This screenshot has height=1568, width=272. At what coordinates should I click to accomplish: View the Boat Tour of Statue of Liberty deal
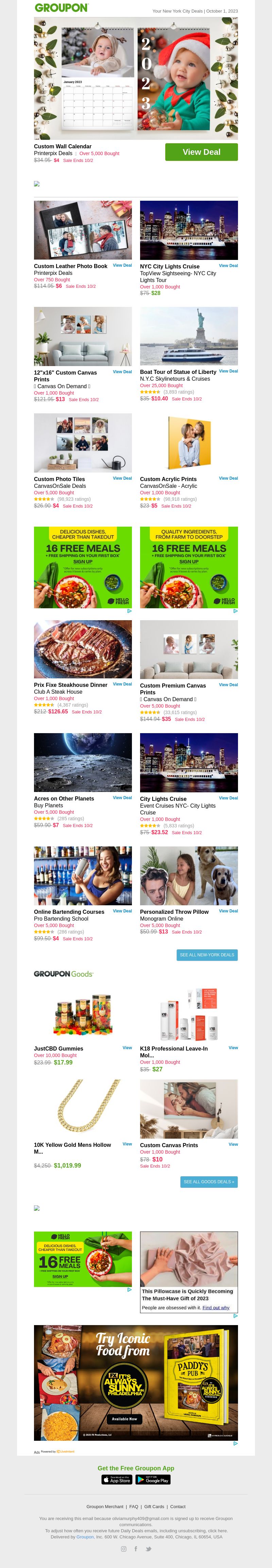(228, 371)
